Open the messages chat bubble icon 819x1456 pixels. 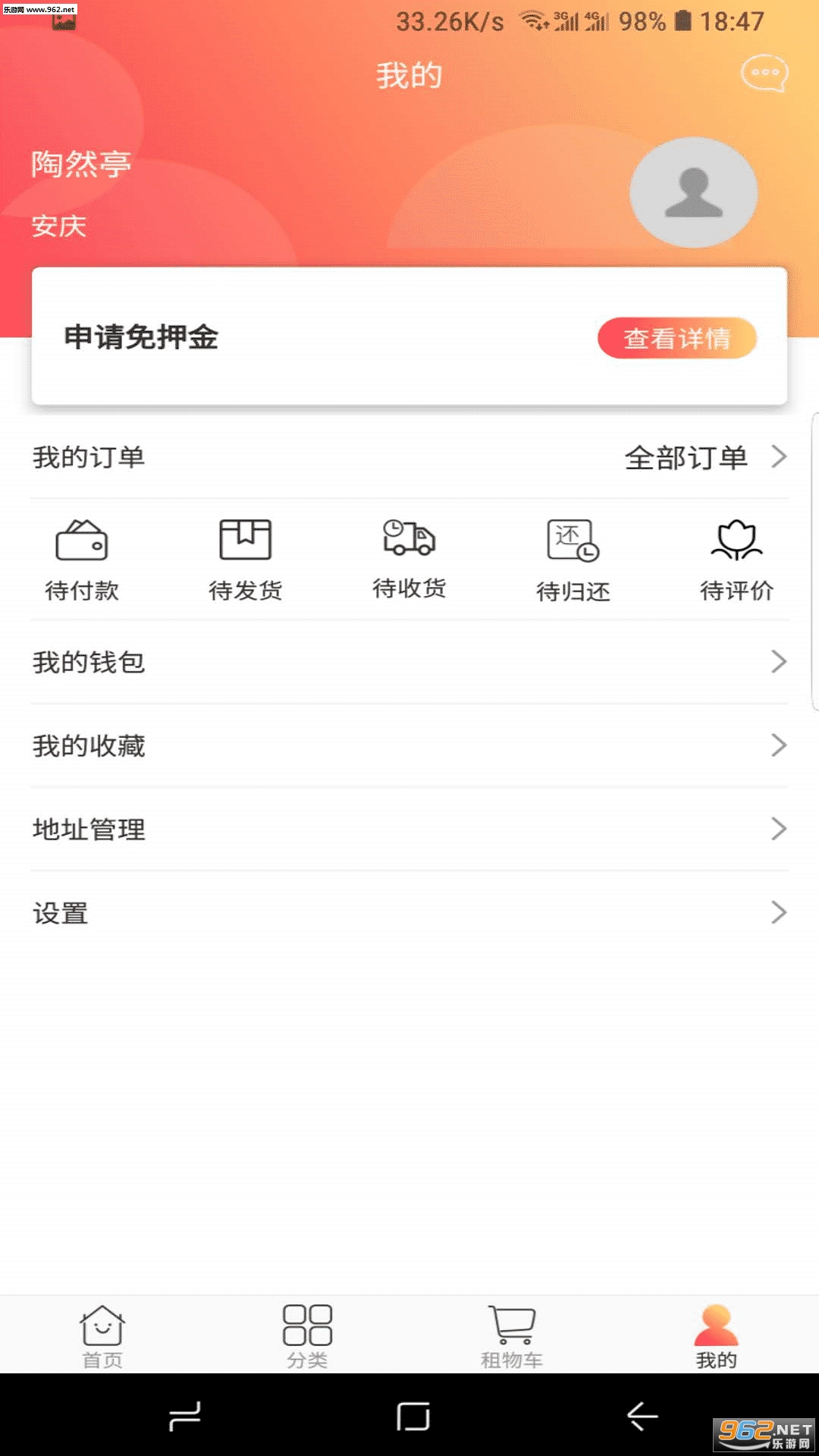pyautogui.click(x=764, y=74)
